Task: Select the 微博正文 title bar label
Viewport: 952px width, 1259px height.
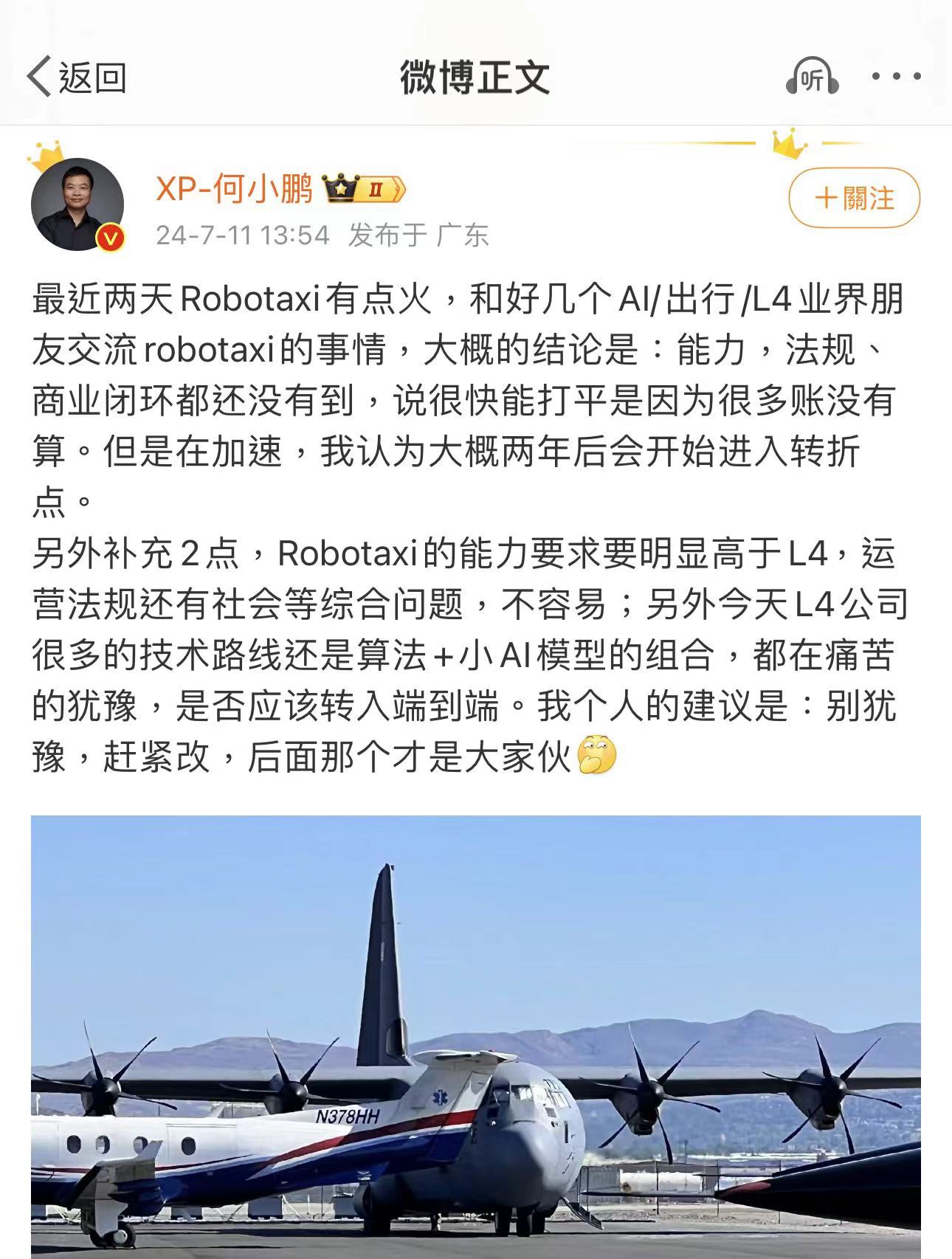Action: [476, 74]
